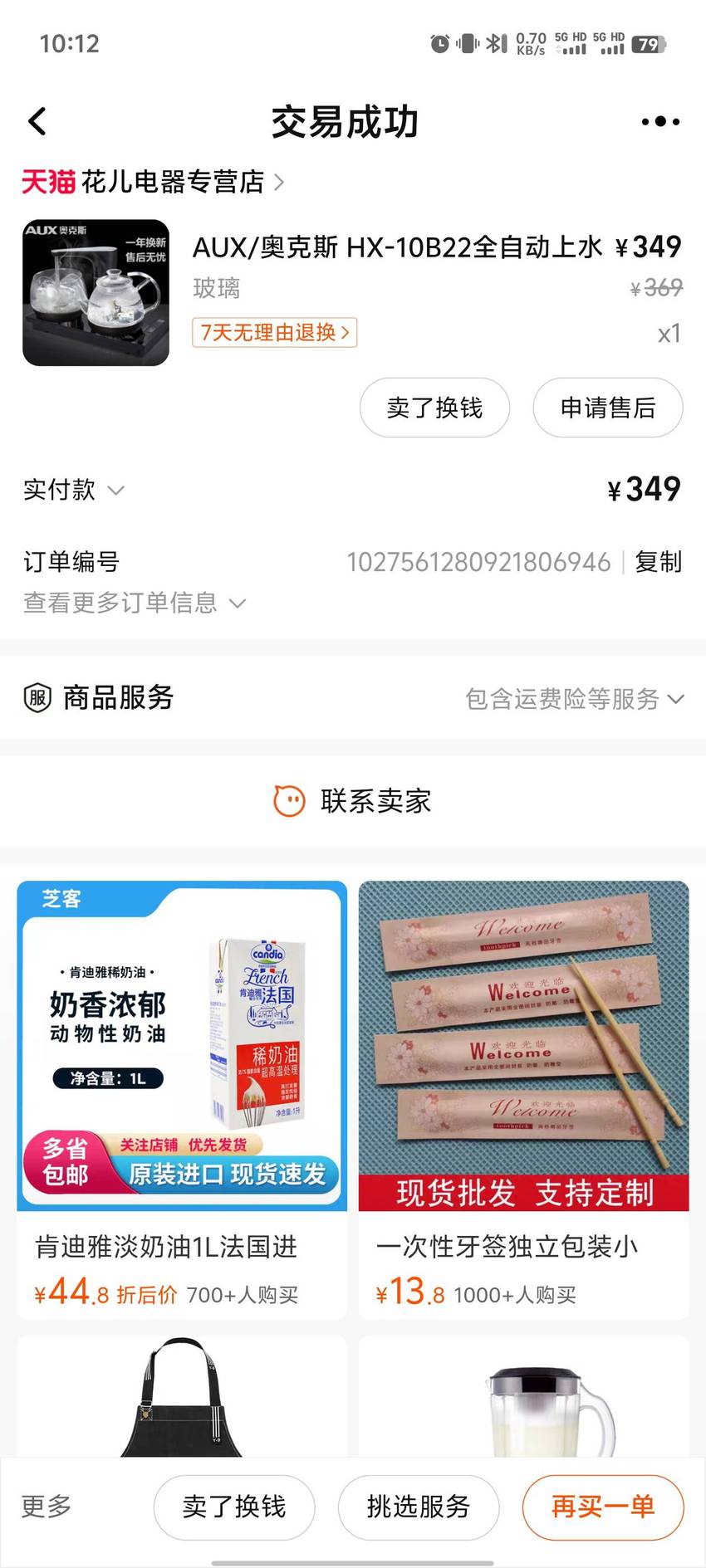706x1568 pixels.
Task: Tap 卖了换钱 under the product
Action: 434,408
